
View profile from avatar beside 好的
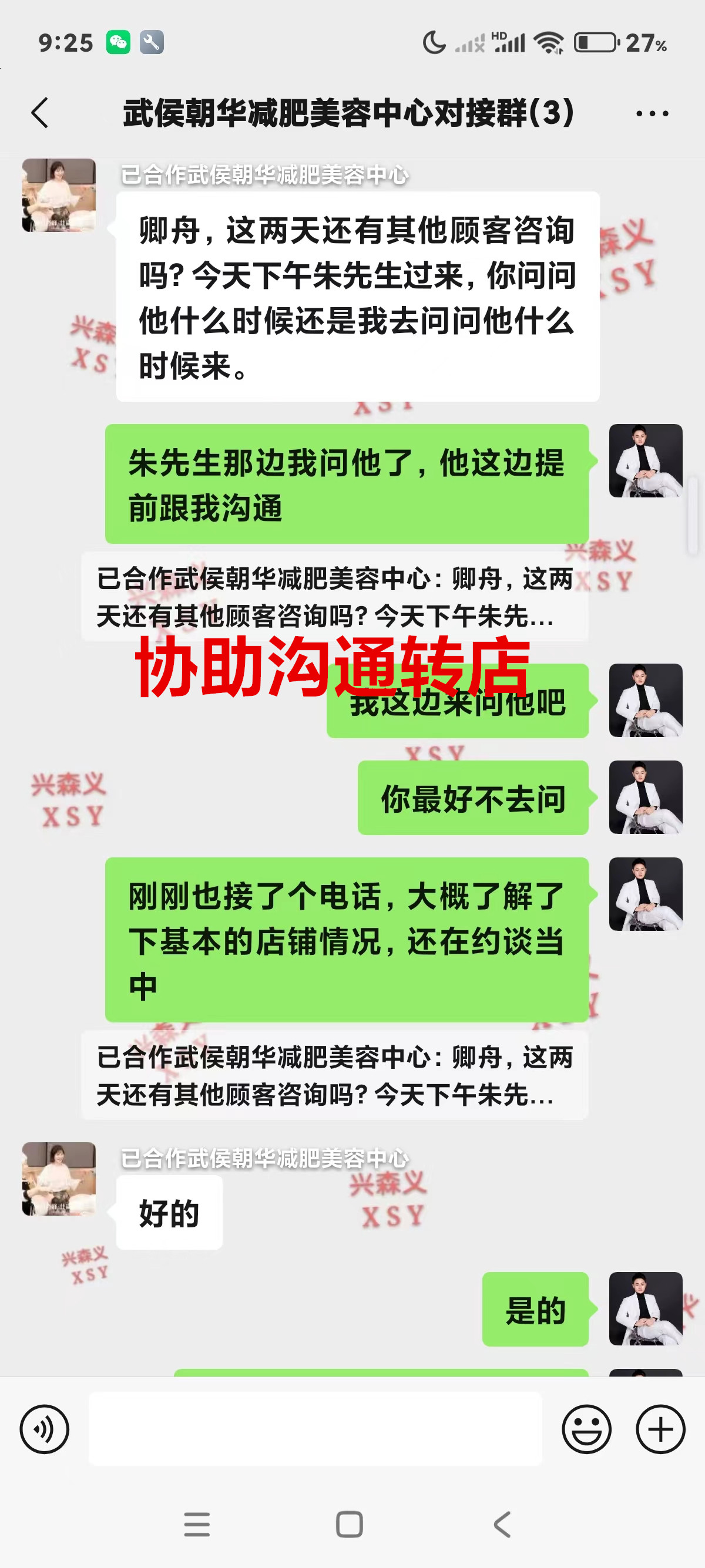point(59,1179)
